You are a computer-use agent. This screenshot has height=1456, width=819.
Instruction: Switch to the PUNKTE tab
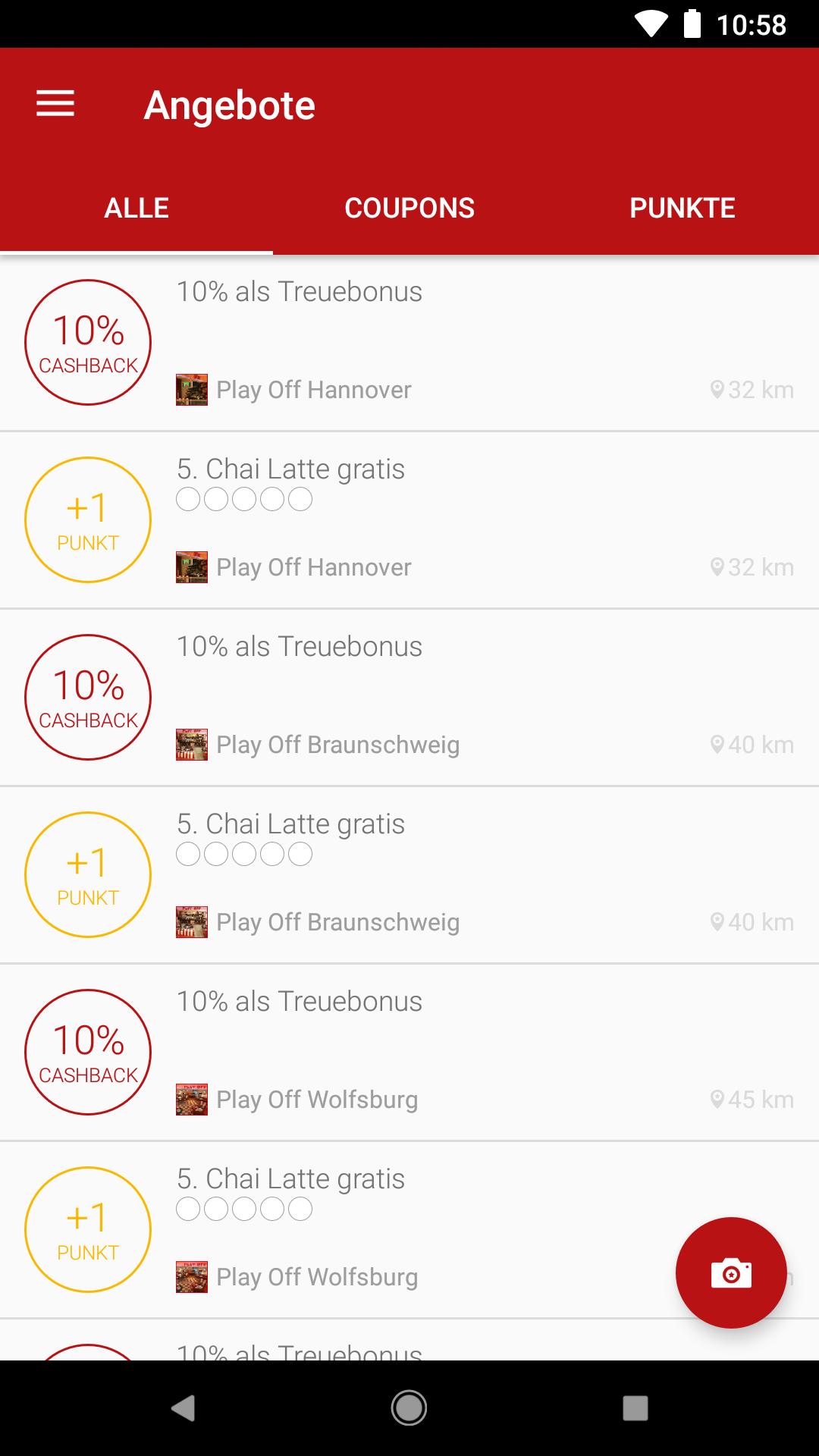682,208
